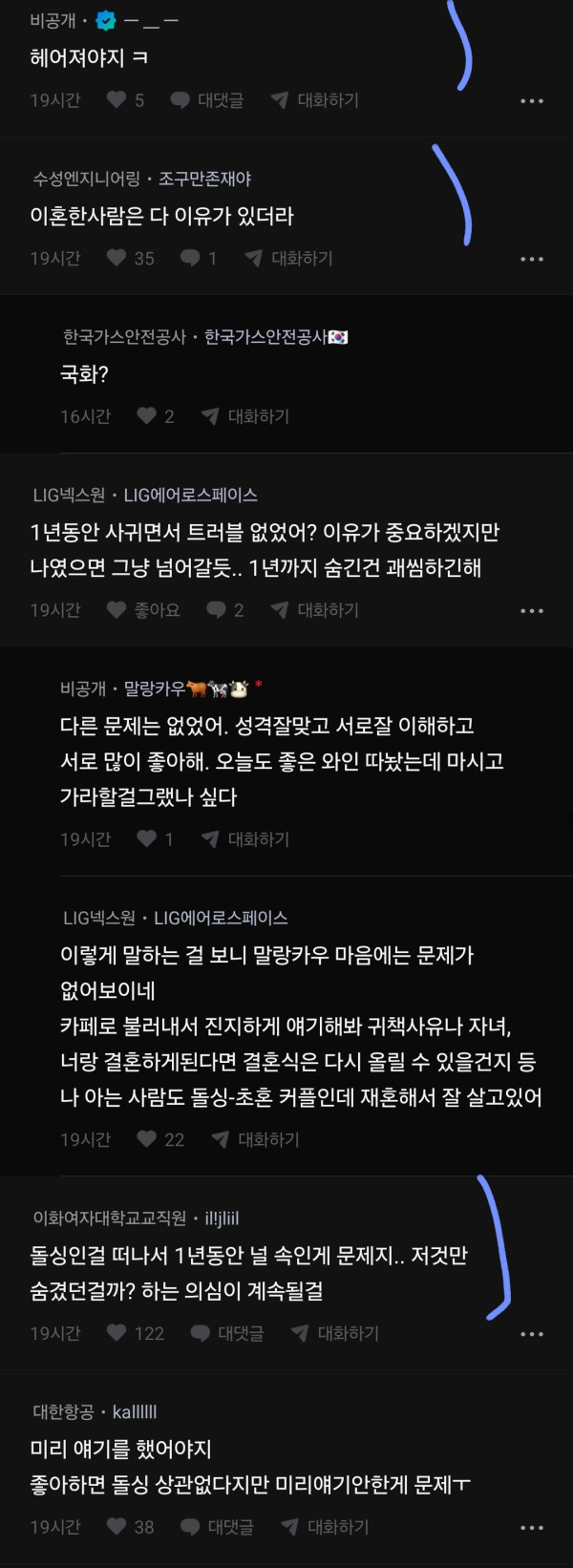View the 1 reply to 조구만존재야's comment
Viewport: 573px width, 1568px height.
click(199, 258)
